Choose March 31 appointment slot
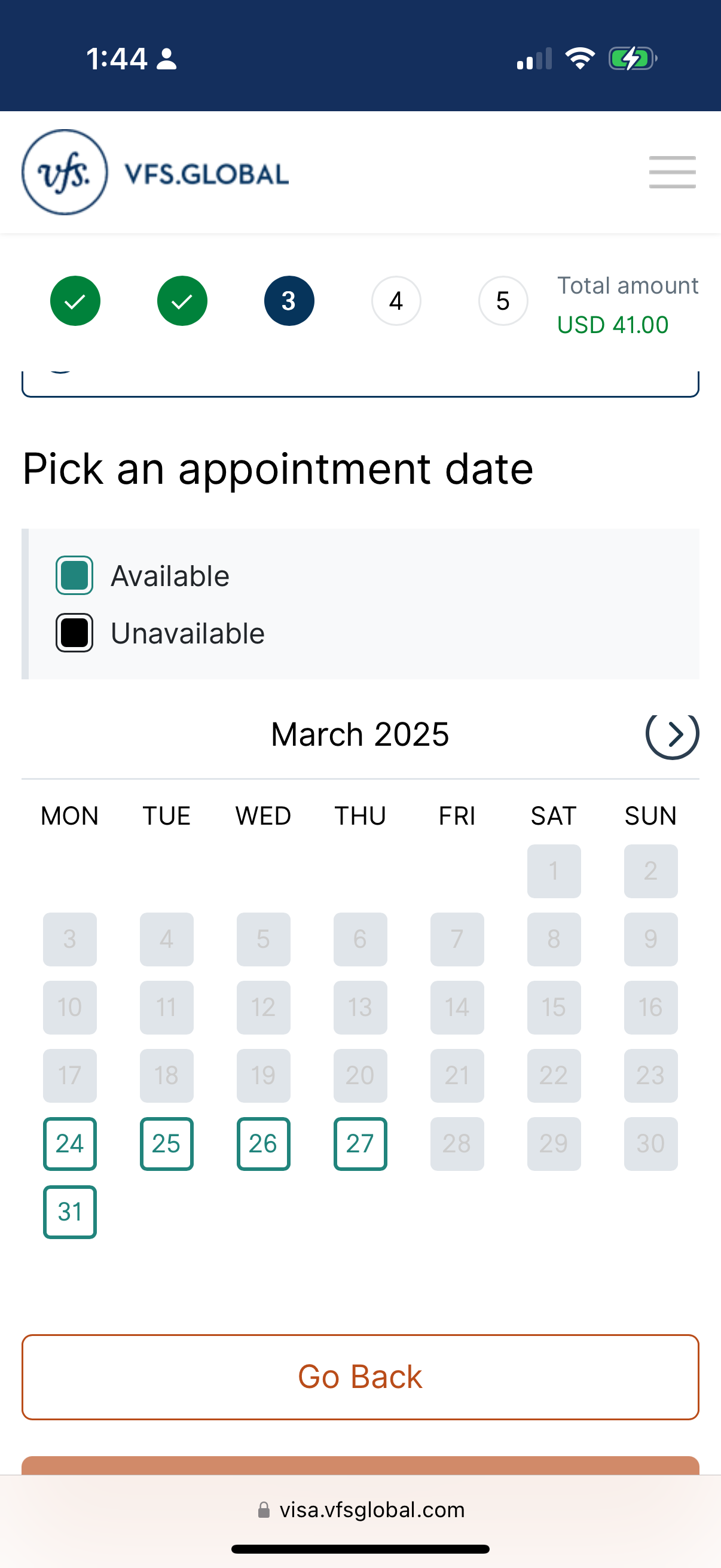721x1568 pixels. click(70, 1212)
